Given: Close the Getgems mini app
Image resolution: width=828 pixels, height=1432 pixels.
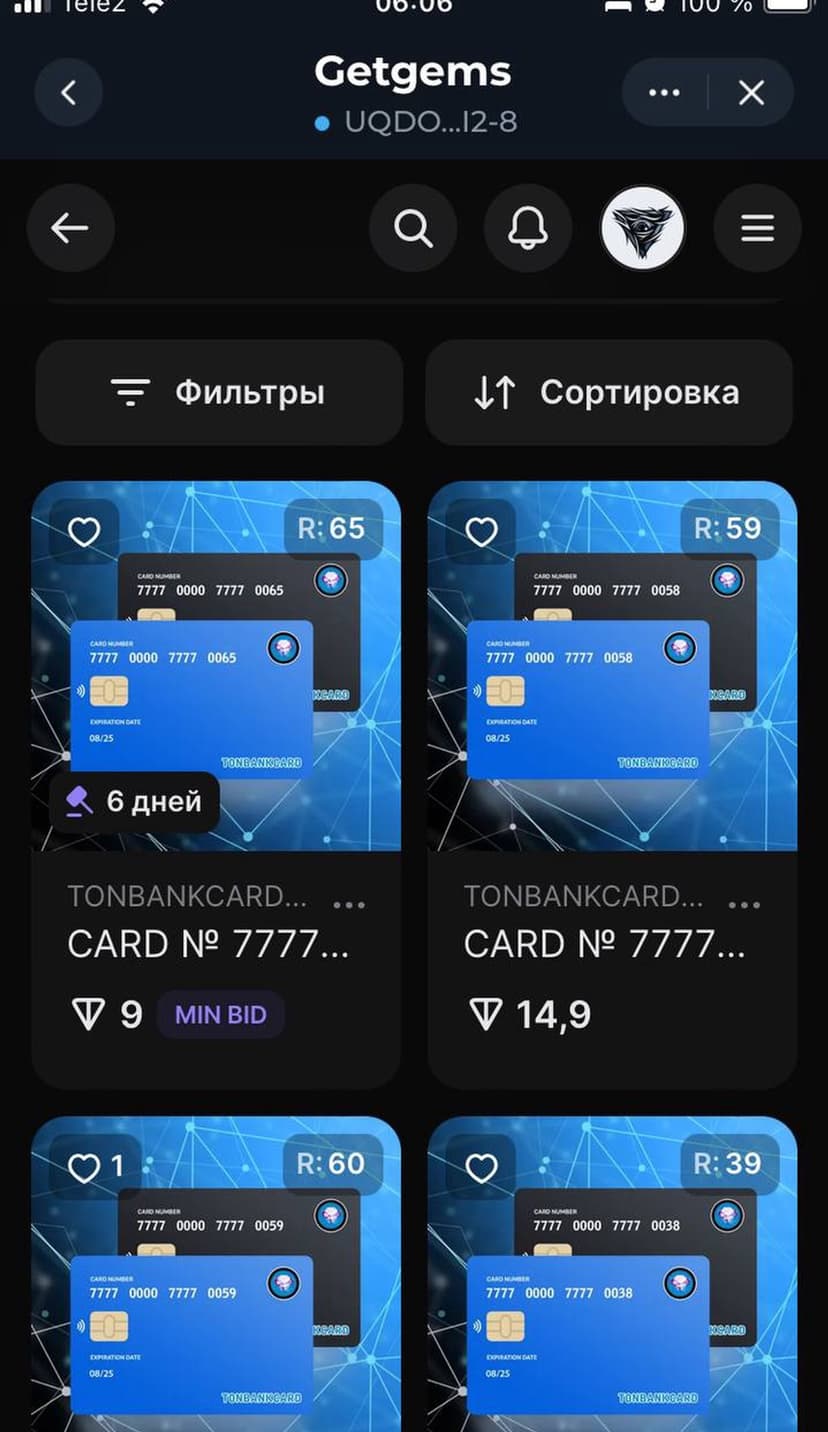Looking at the screenshot, I should [751, 93].
